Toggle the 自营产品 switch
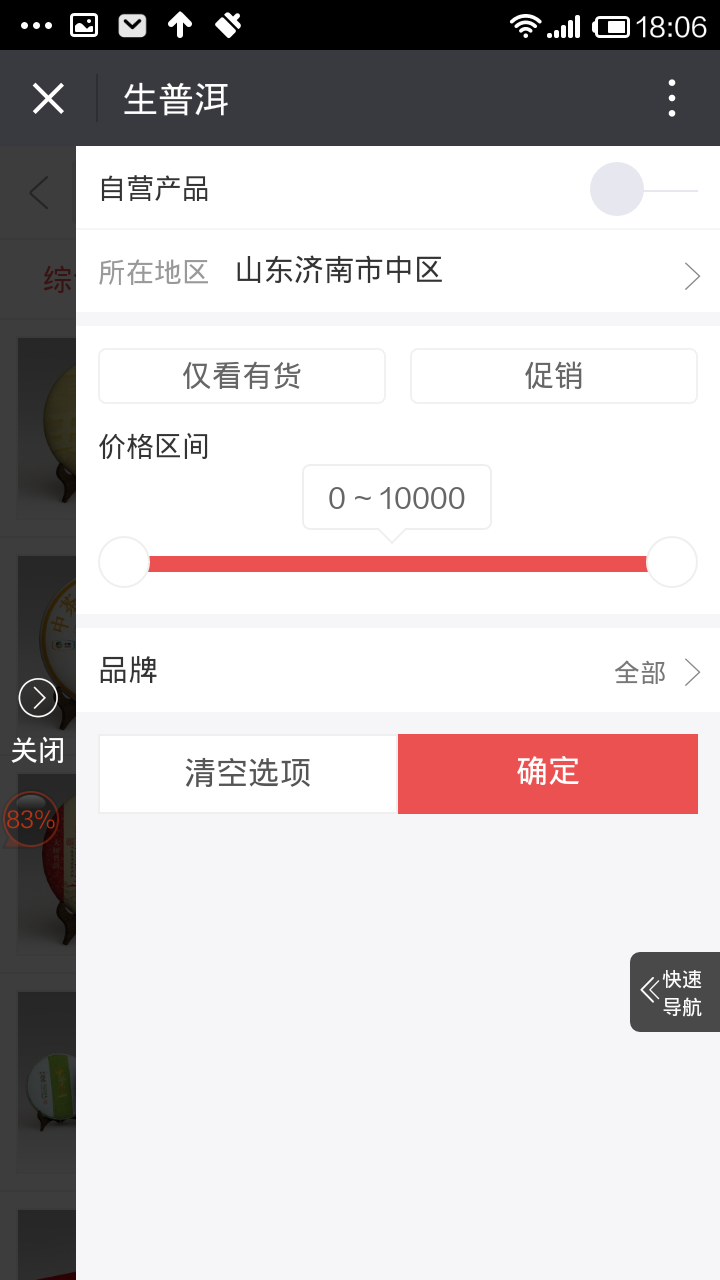The width and height of the screenshot is (720, 1280). pyautogui.click(x=643, y=189)
